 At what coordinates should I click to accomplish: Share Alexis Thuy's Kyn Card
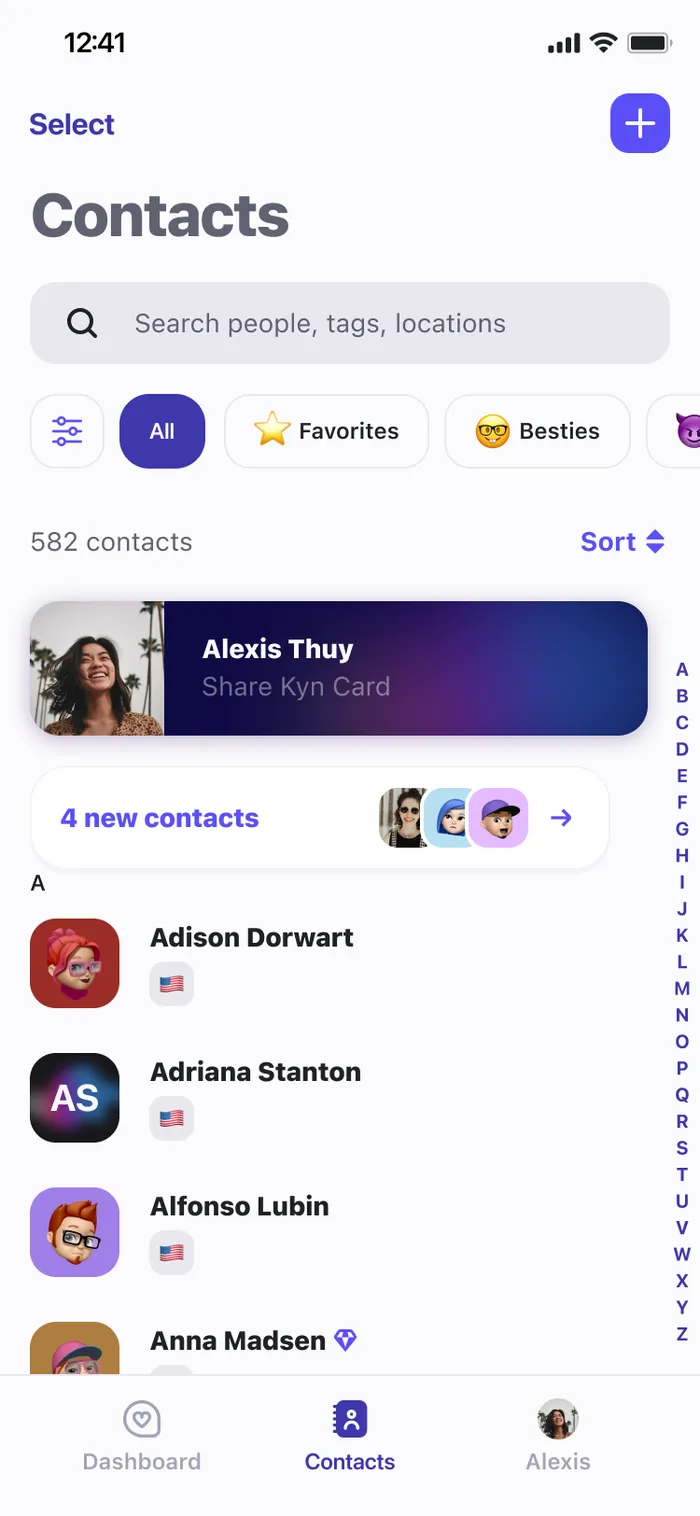click(x=339, y=668)
